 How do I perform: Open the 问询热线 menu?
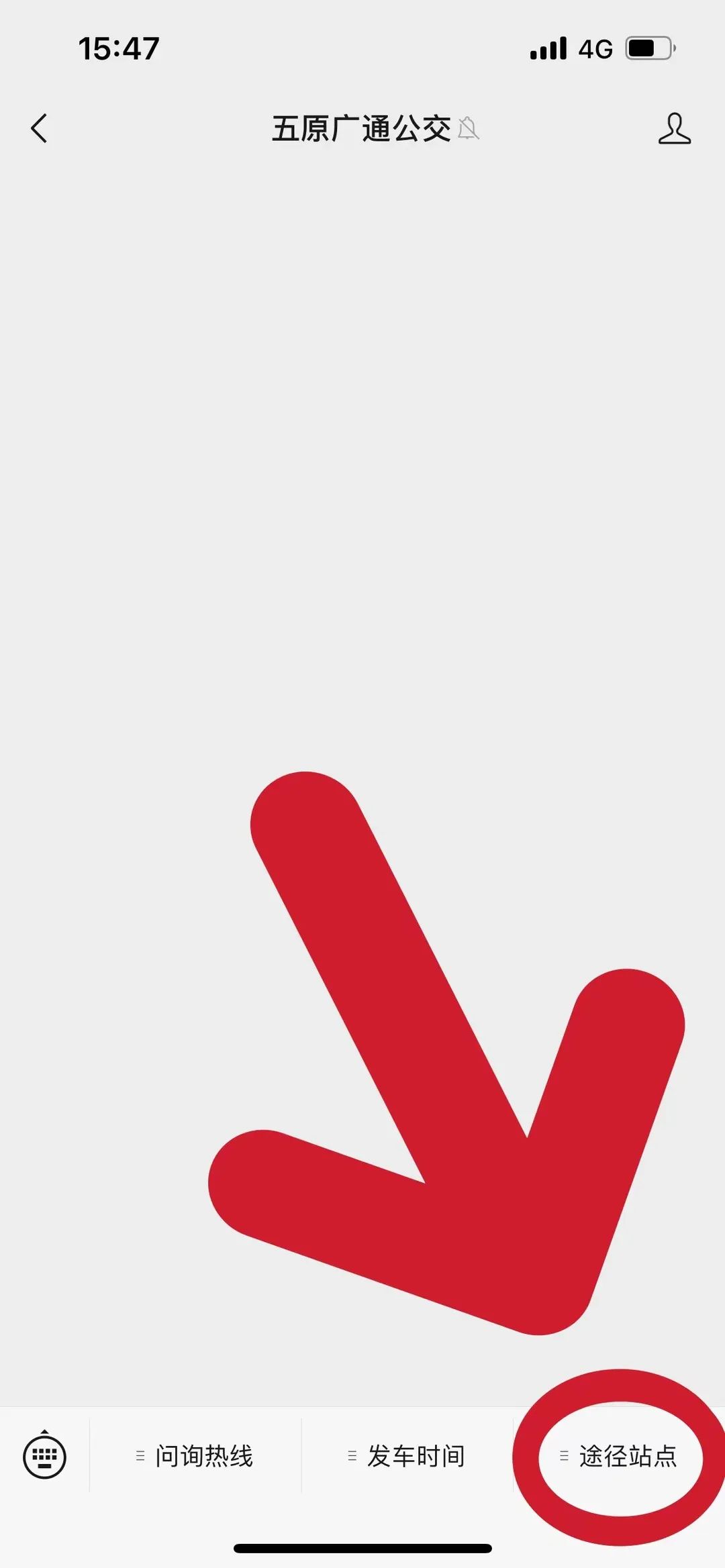click(x=195, y=1456)
